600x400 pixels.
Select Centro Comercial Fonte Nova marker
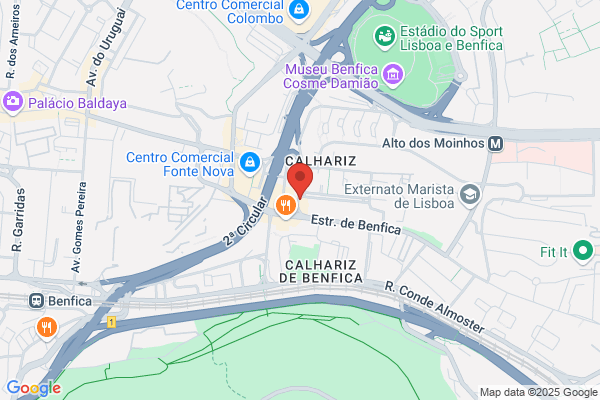[x=250, y=163]
